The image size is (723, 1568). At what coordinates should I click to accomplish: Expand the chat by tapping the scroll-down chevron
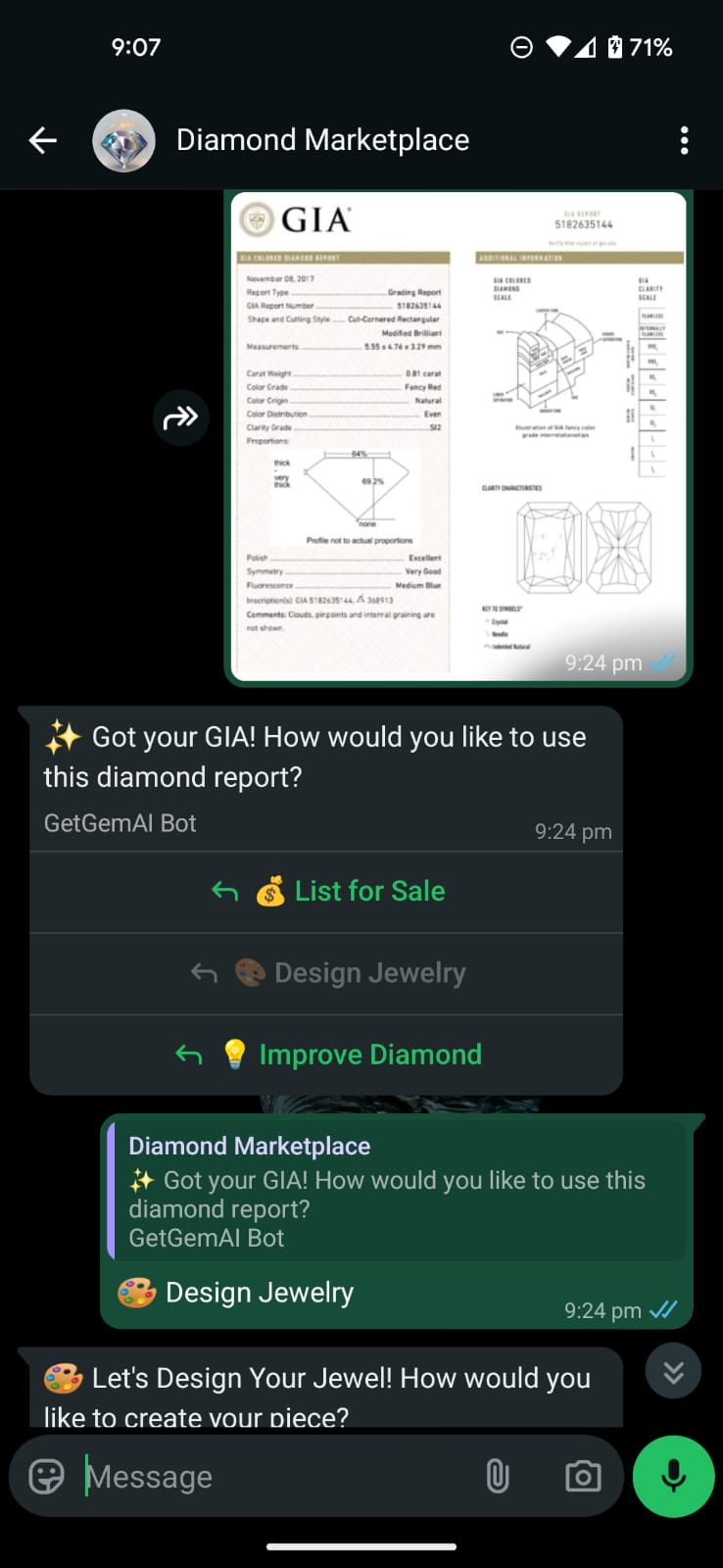[673, 1371]
